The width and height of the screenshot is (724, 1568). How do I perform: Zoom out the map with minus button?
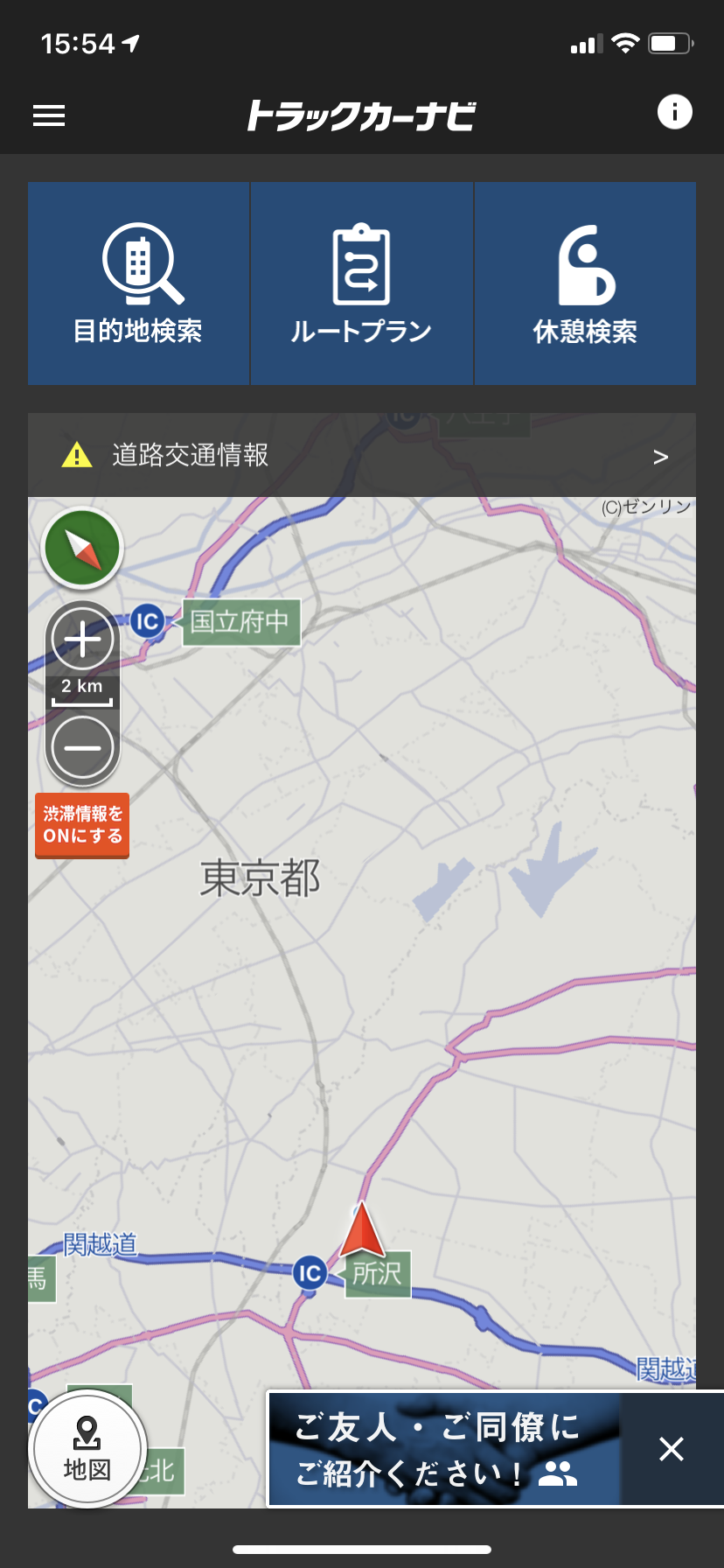83,747
